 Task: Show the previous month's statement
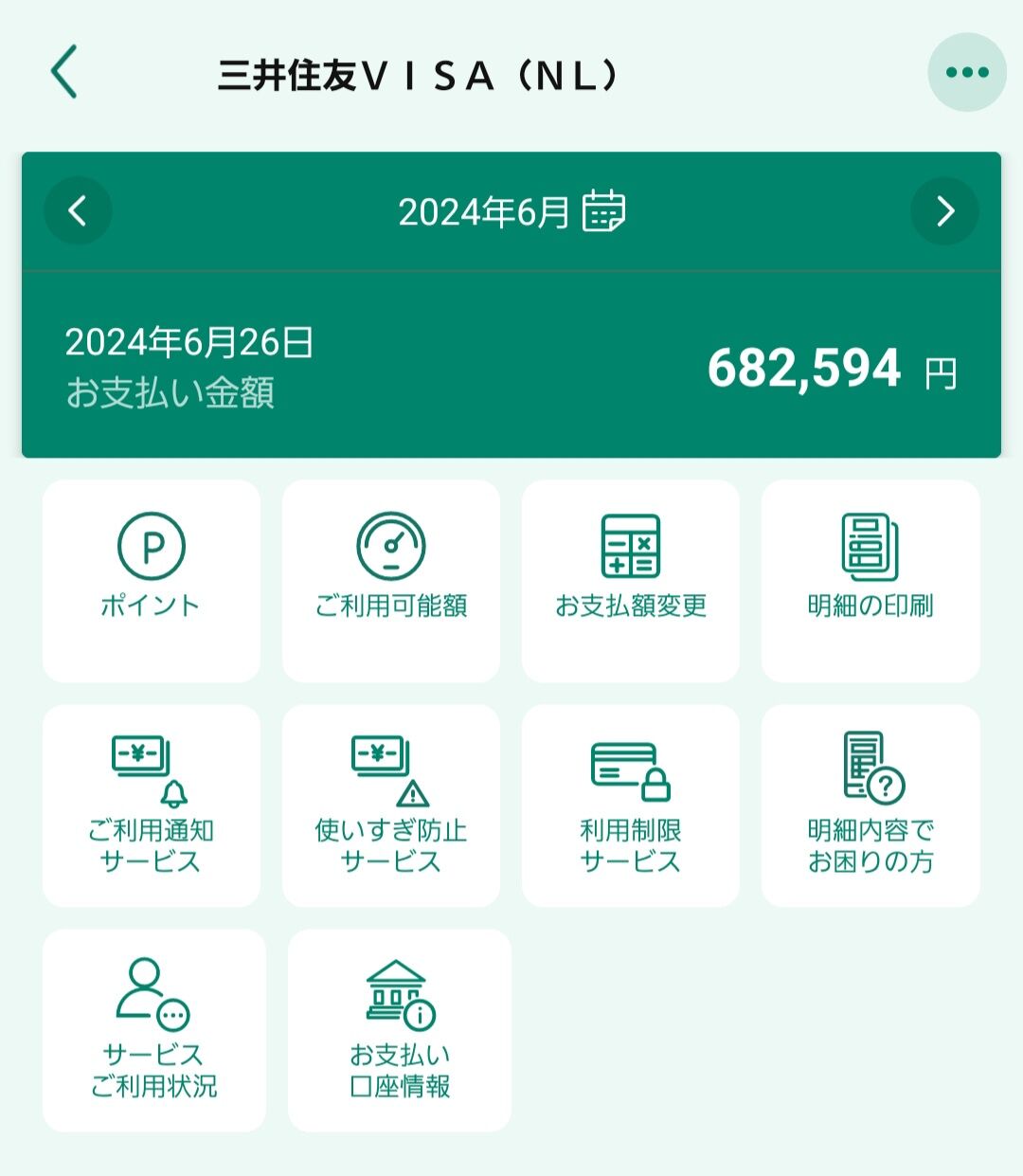click(78, 210)
